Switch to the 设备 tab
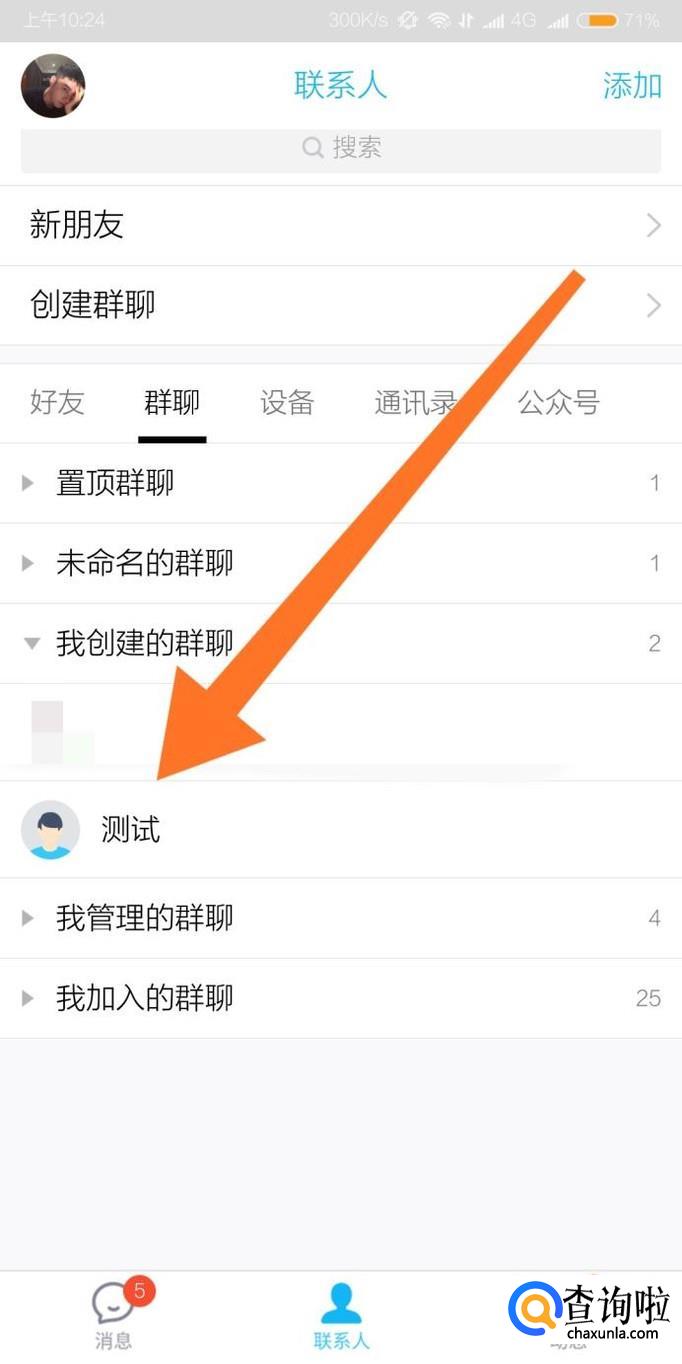This screenshot has width=682, height=1364. click(x=287, y=403)
